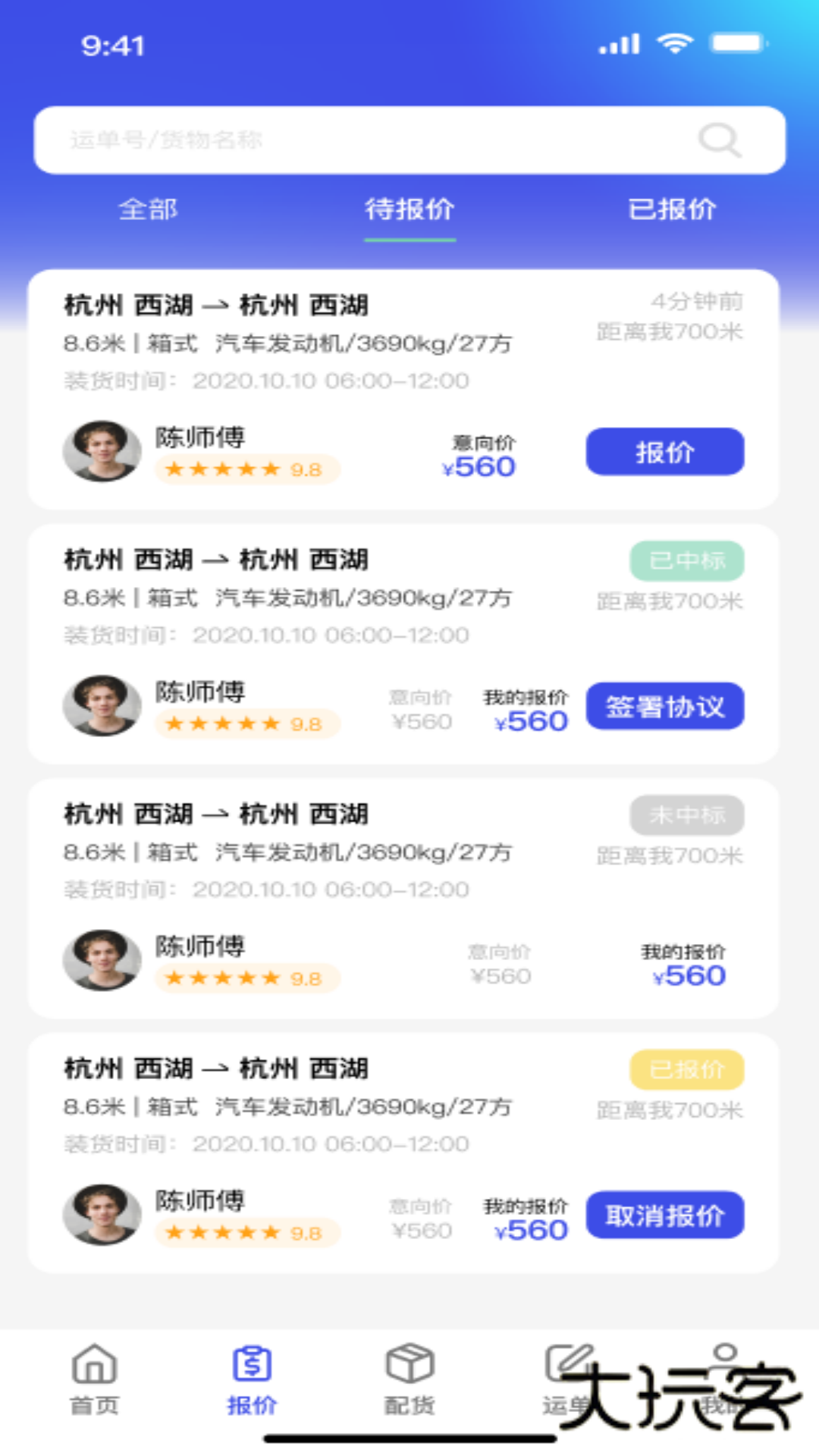Select the 待报价 tab
819x1456 pixels.
click(409, 210)
